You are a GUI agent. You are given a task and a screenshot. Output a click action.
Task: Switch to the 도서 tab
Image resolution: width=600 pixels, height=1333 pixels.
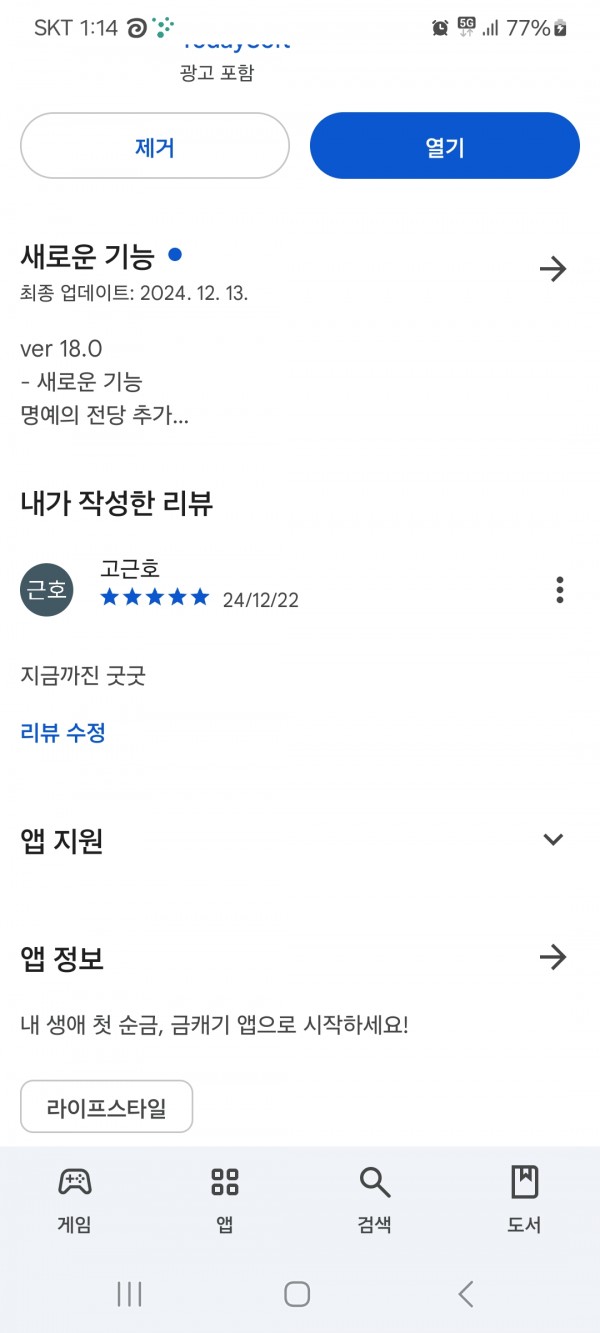pos(525,1199)
